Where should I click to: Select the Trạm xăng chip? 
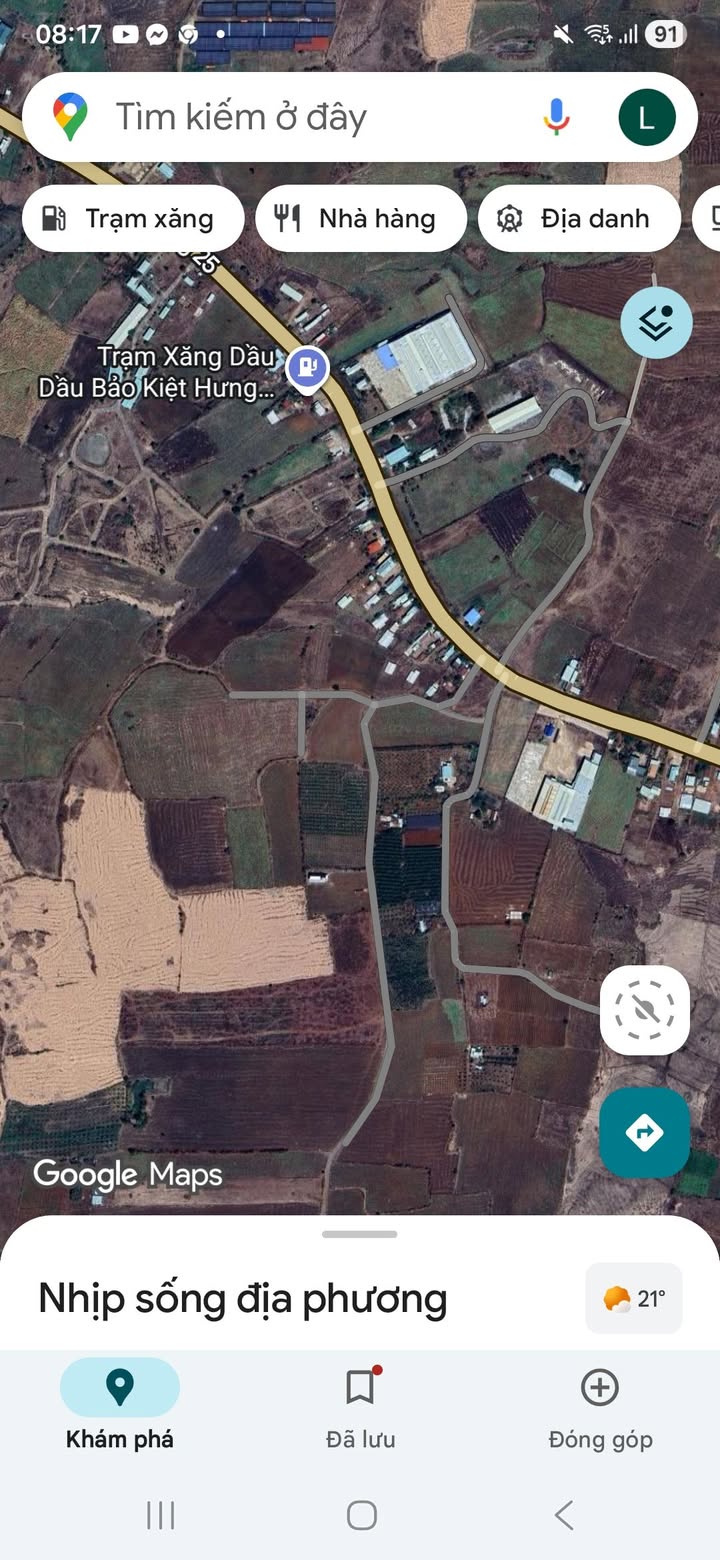(132, 218)
